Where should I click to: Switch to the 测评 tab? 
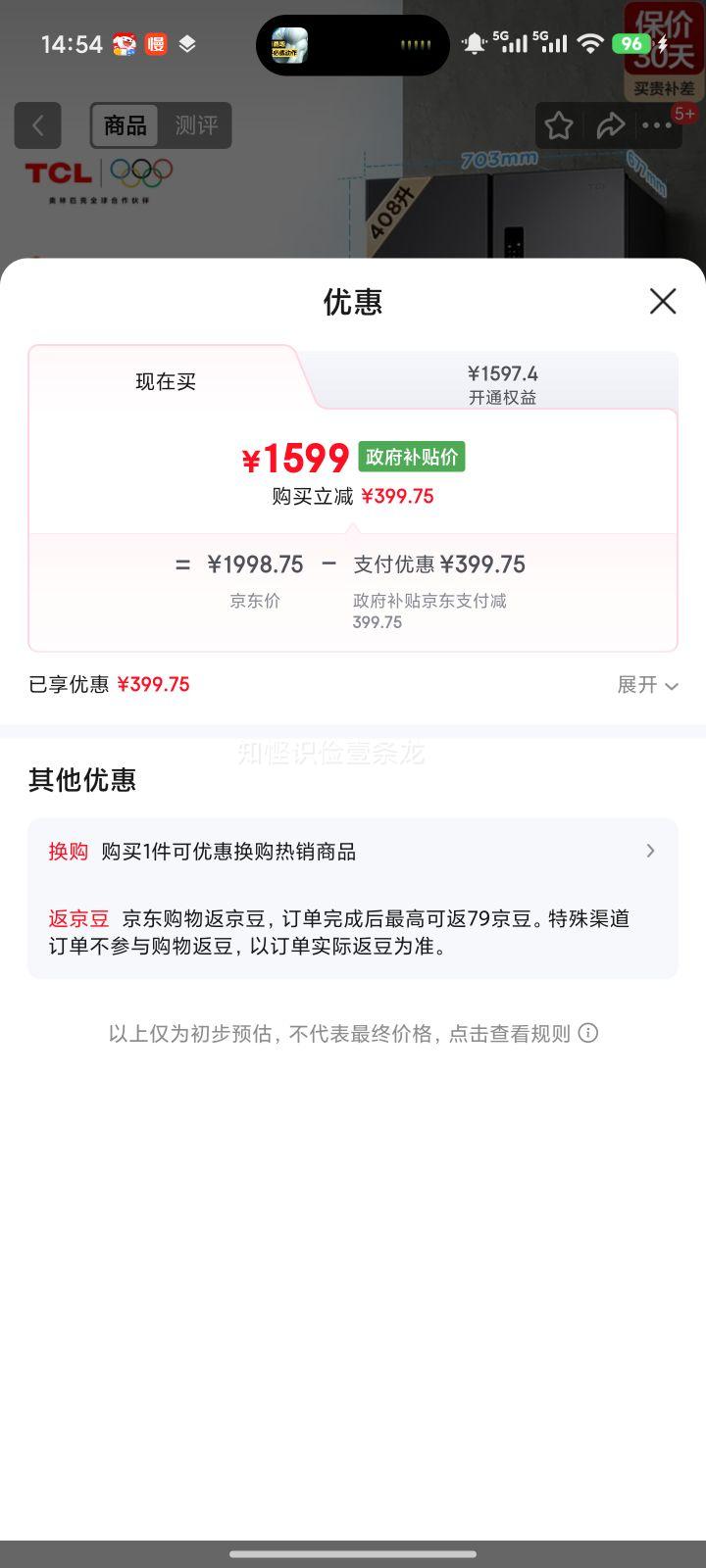tap(194, 125)
